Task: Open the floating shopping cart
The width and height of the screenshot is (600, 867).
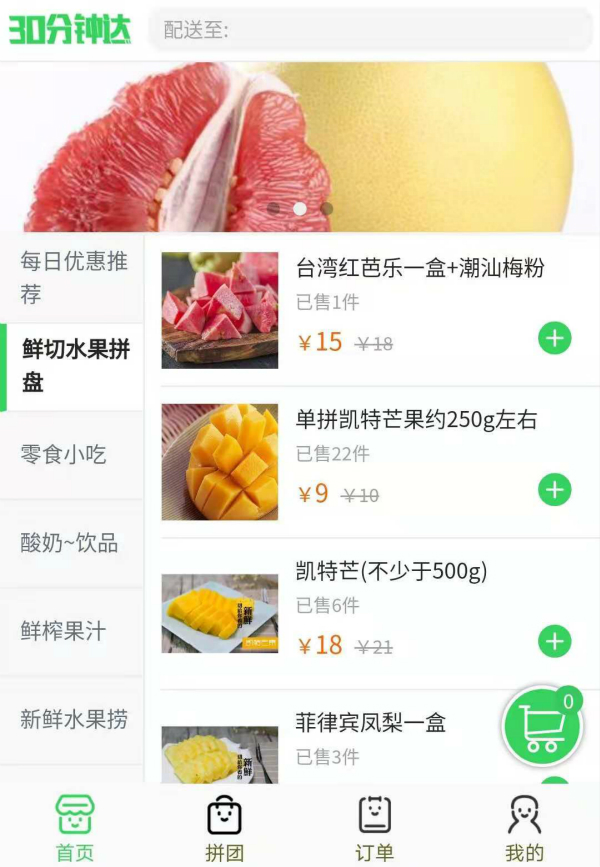Action: 542,726
